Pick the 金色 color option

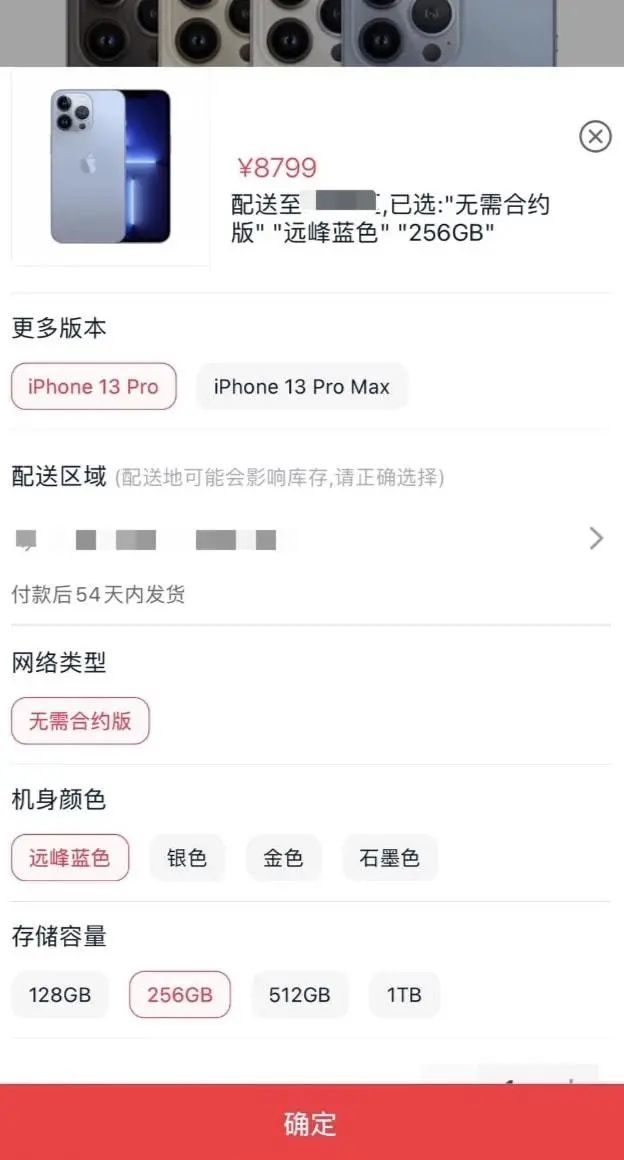coord(283,858)
